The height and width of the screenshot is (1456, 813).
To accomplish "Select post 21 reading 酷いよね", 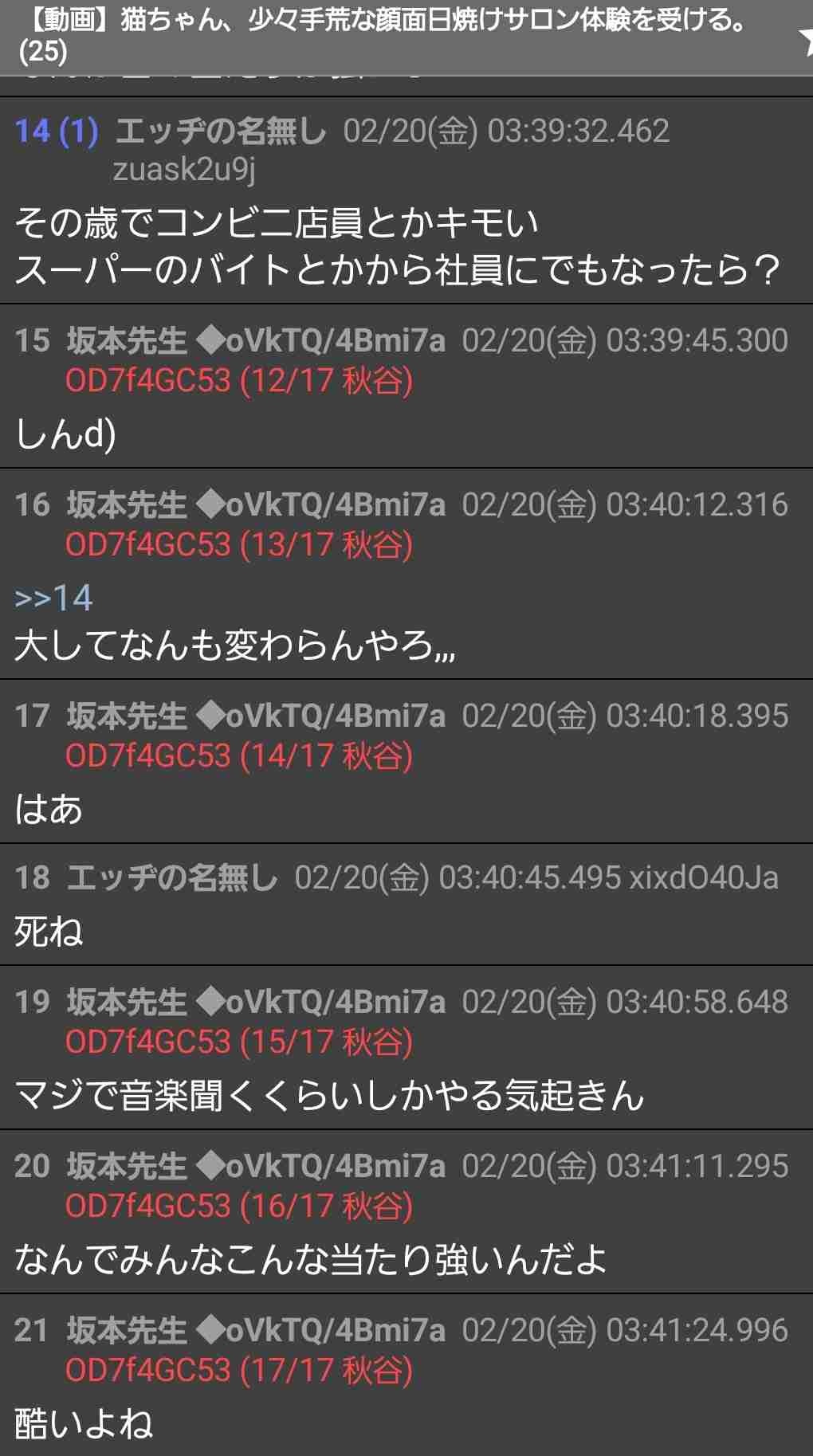I will click(84, 1423).
